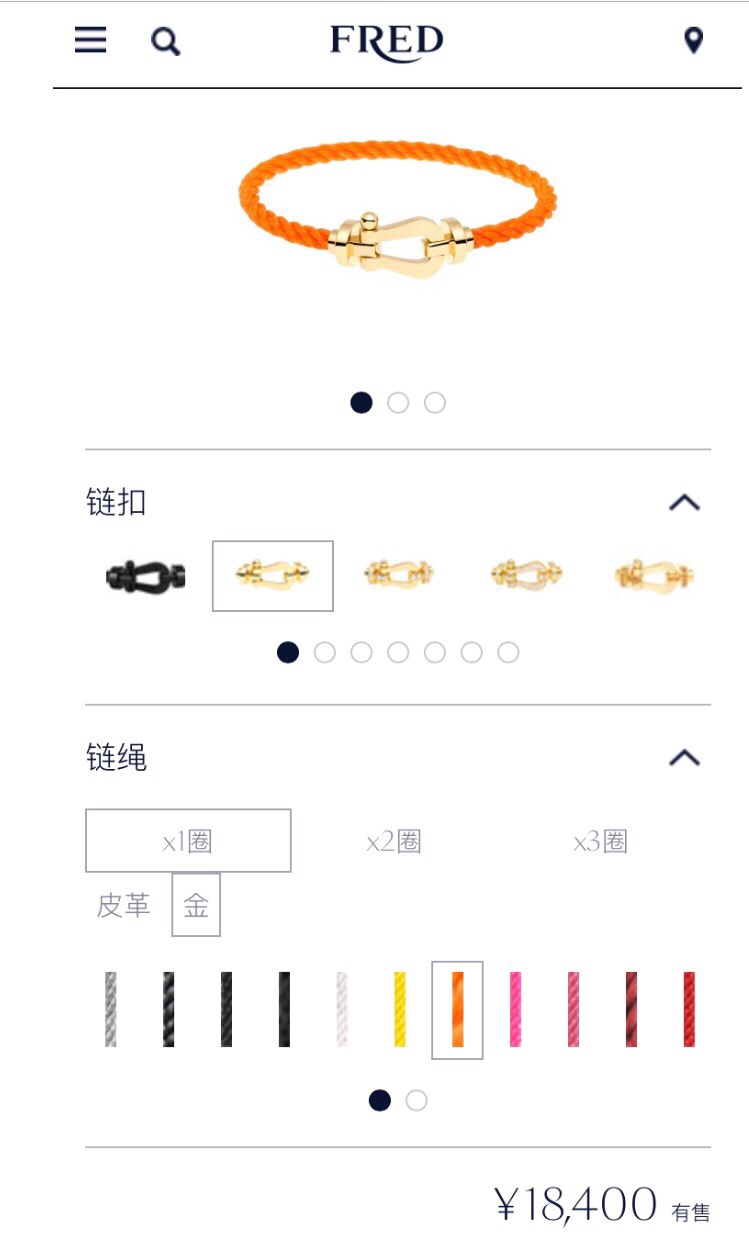Select the black buckle option

pos(146,576)
